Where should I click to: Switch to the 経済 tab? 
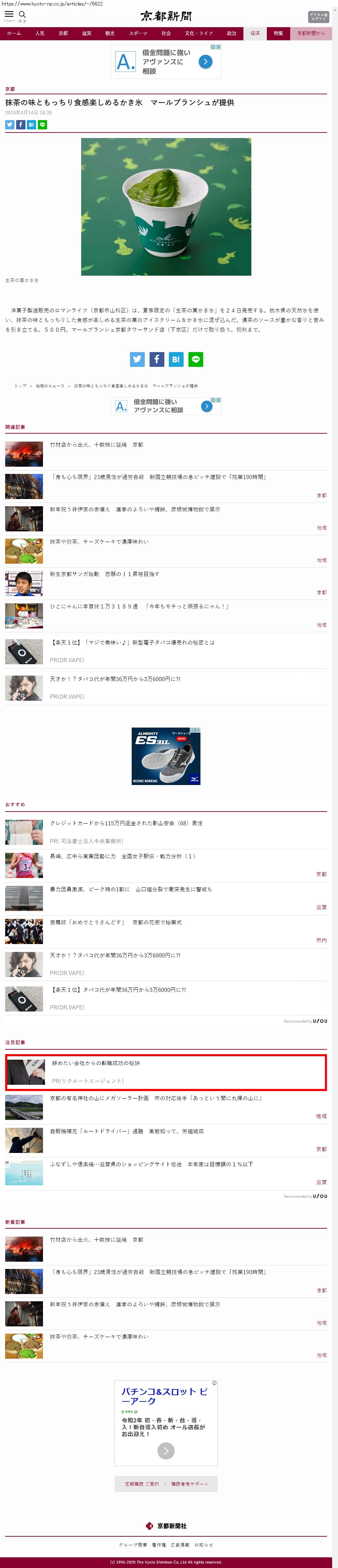pyautogui.click(x=255, y=33)
